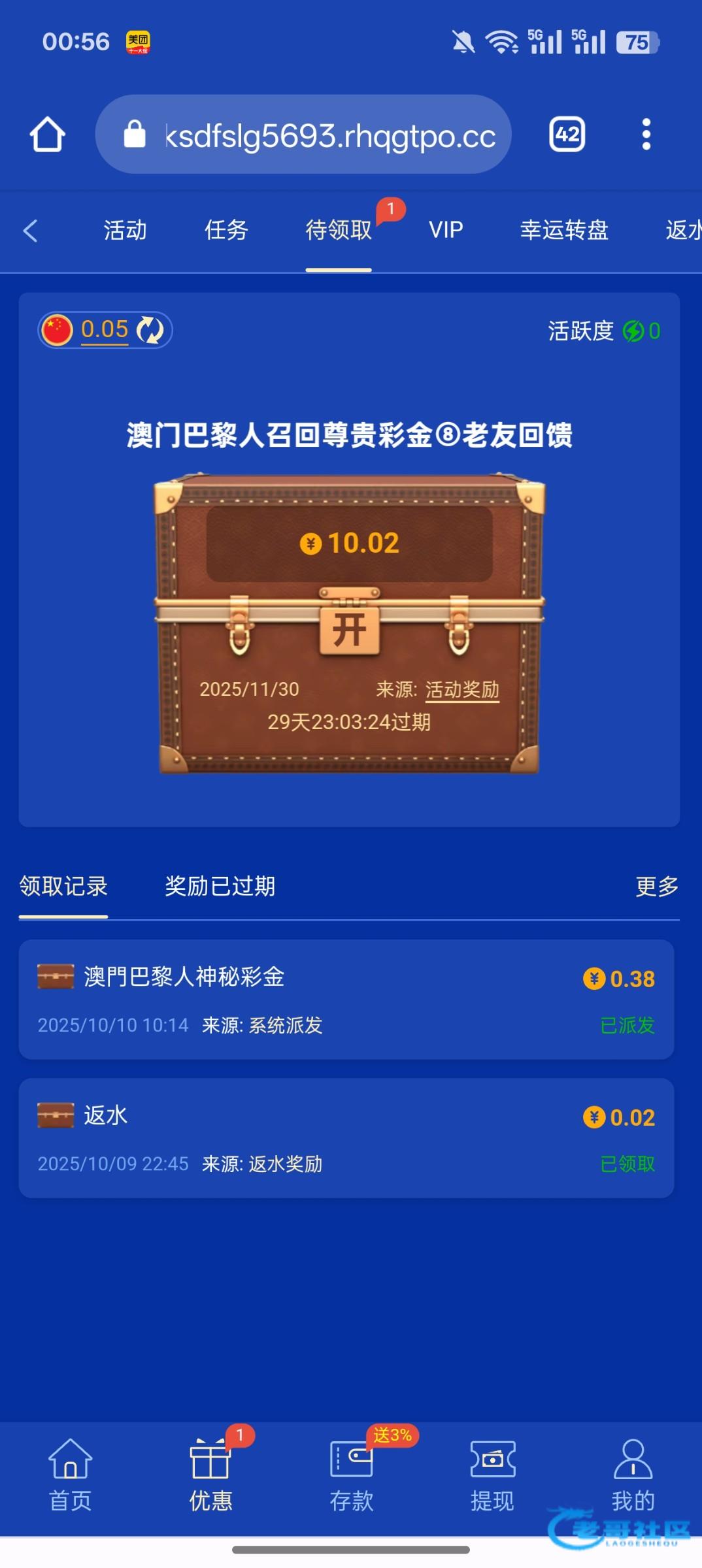The image size is (702, 1568).
Task: Open the browser home page
Action: point(47,135)
